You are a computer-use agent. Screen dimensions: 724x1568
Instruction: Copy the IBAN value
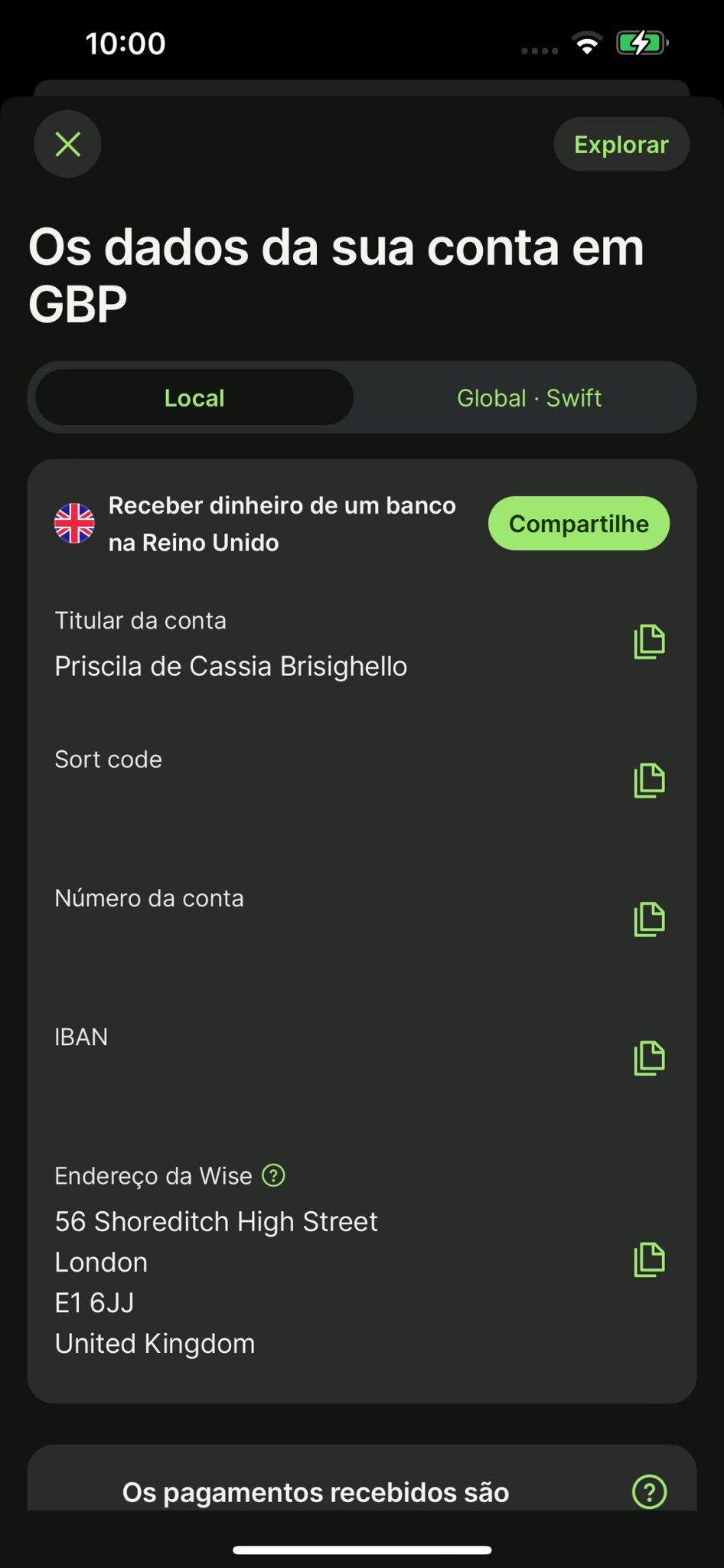[649, 1058]
